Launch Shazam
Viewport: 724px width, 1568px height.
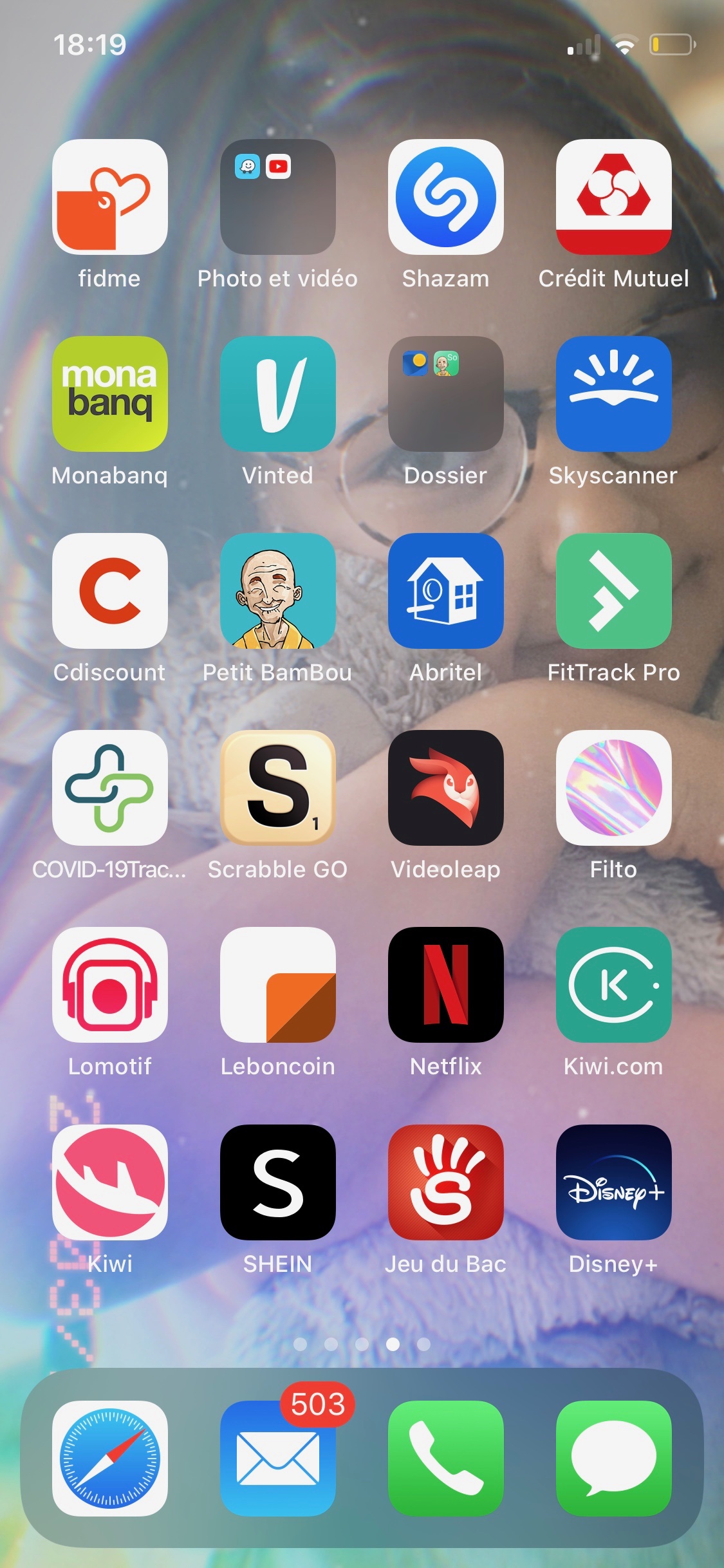[445, 197]
